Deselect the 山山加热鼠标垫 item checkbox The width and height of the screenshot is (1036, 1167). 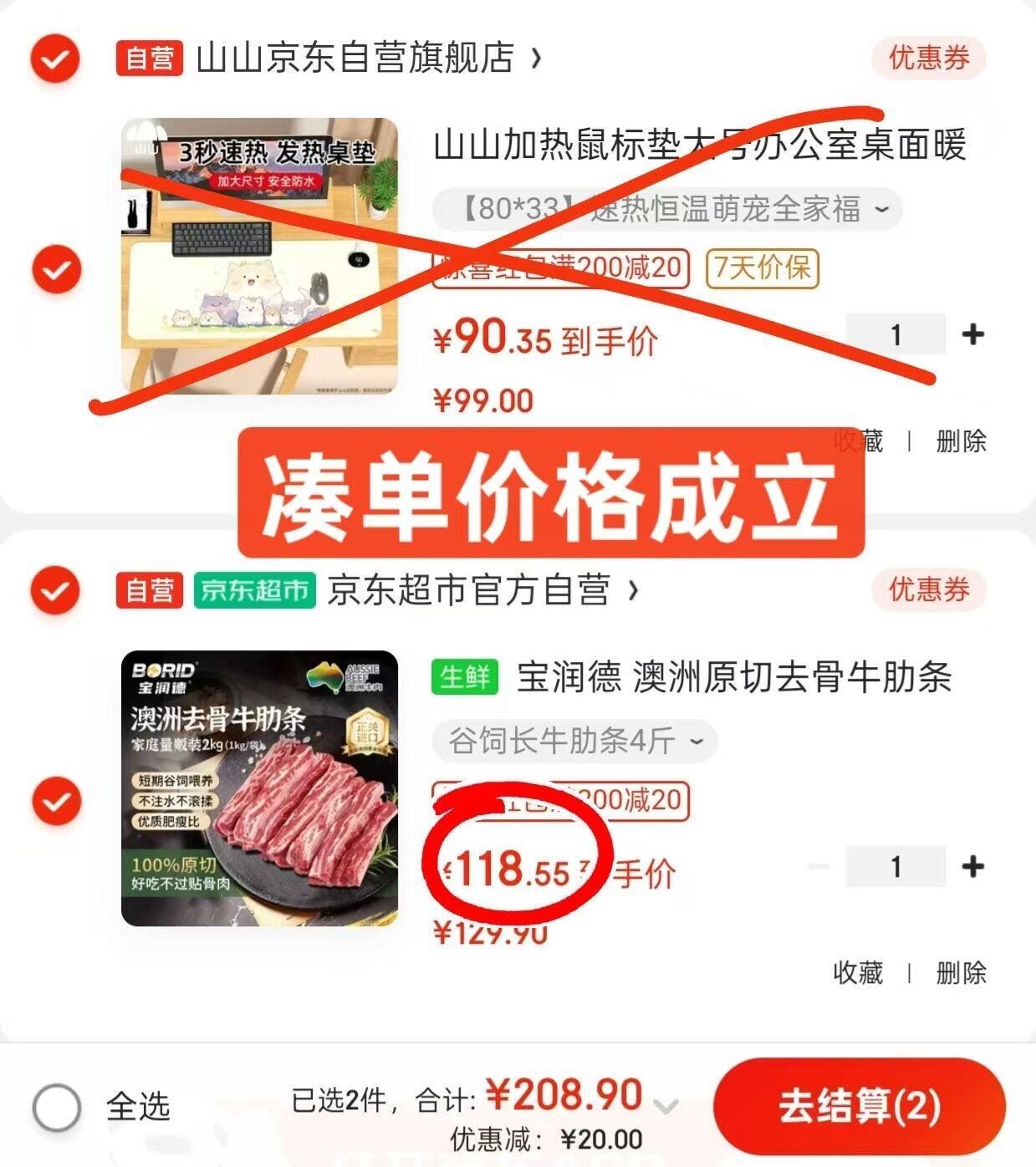click(56, 270)
